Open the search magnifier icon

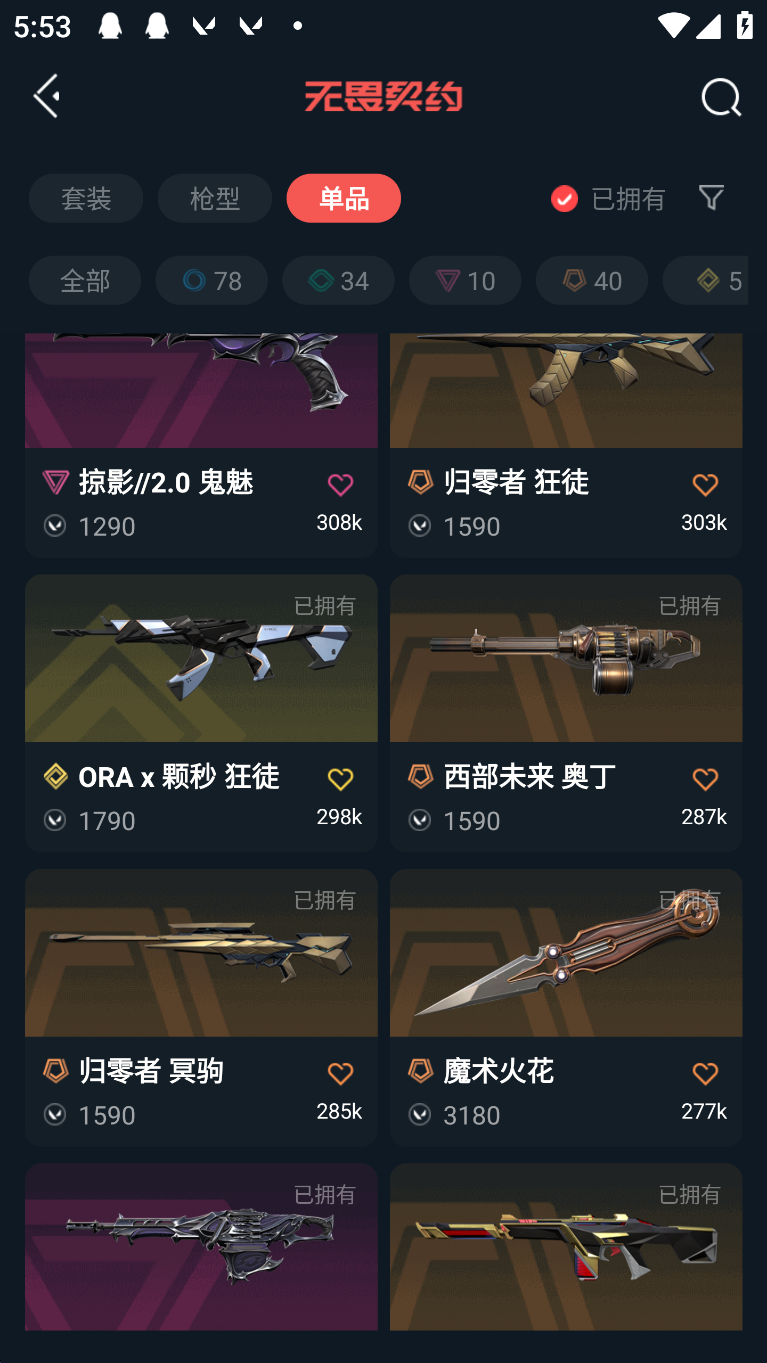coord(720,98)
